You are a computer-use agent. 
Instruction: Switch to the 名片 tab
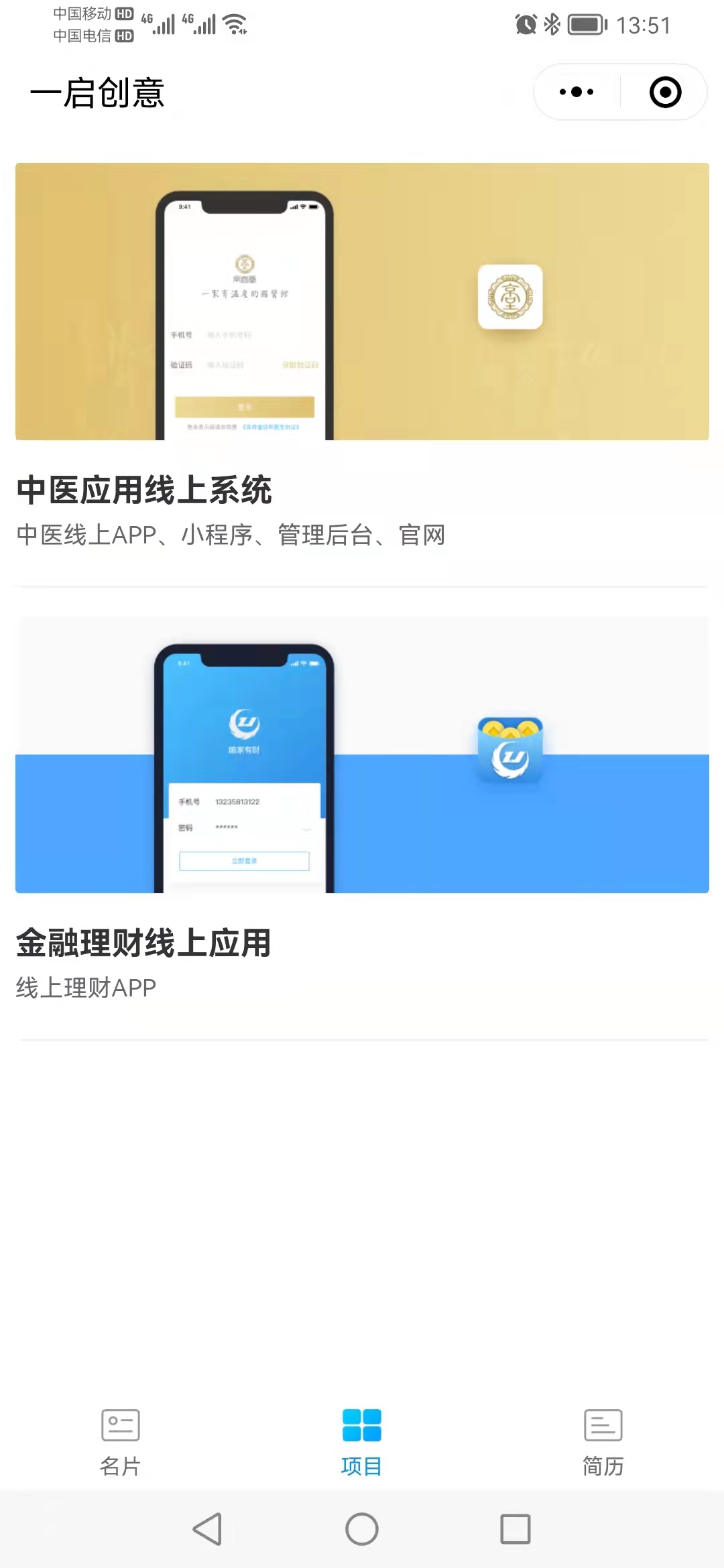pyautogui.click(x=121, y=1437)
